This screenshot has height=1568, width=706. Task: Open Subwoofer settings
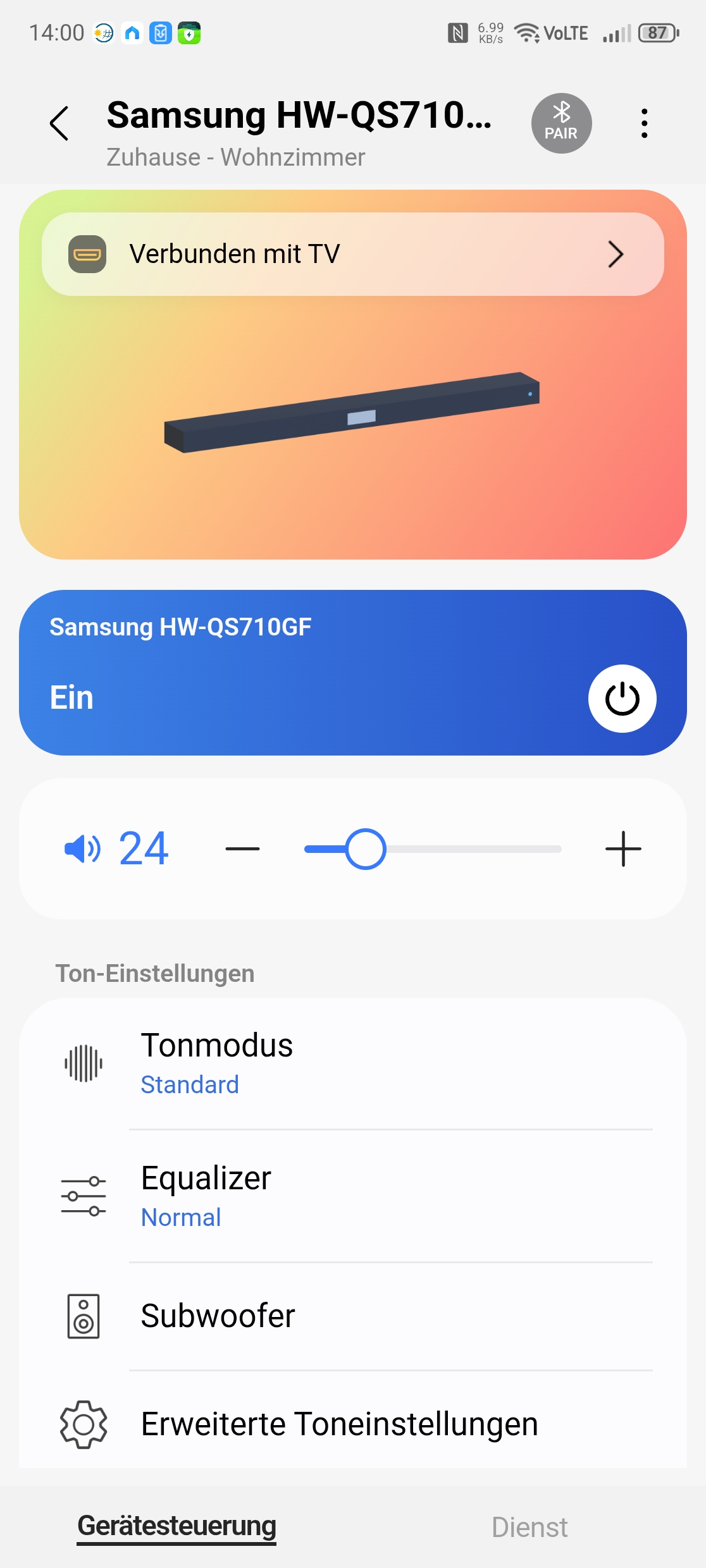(352, 1316)
